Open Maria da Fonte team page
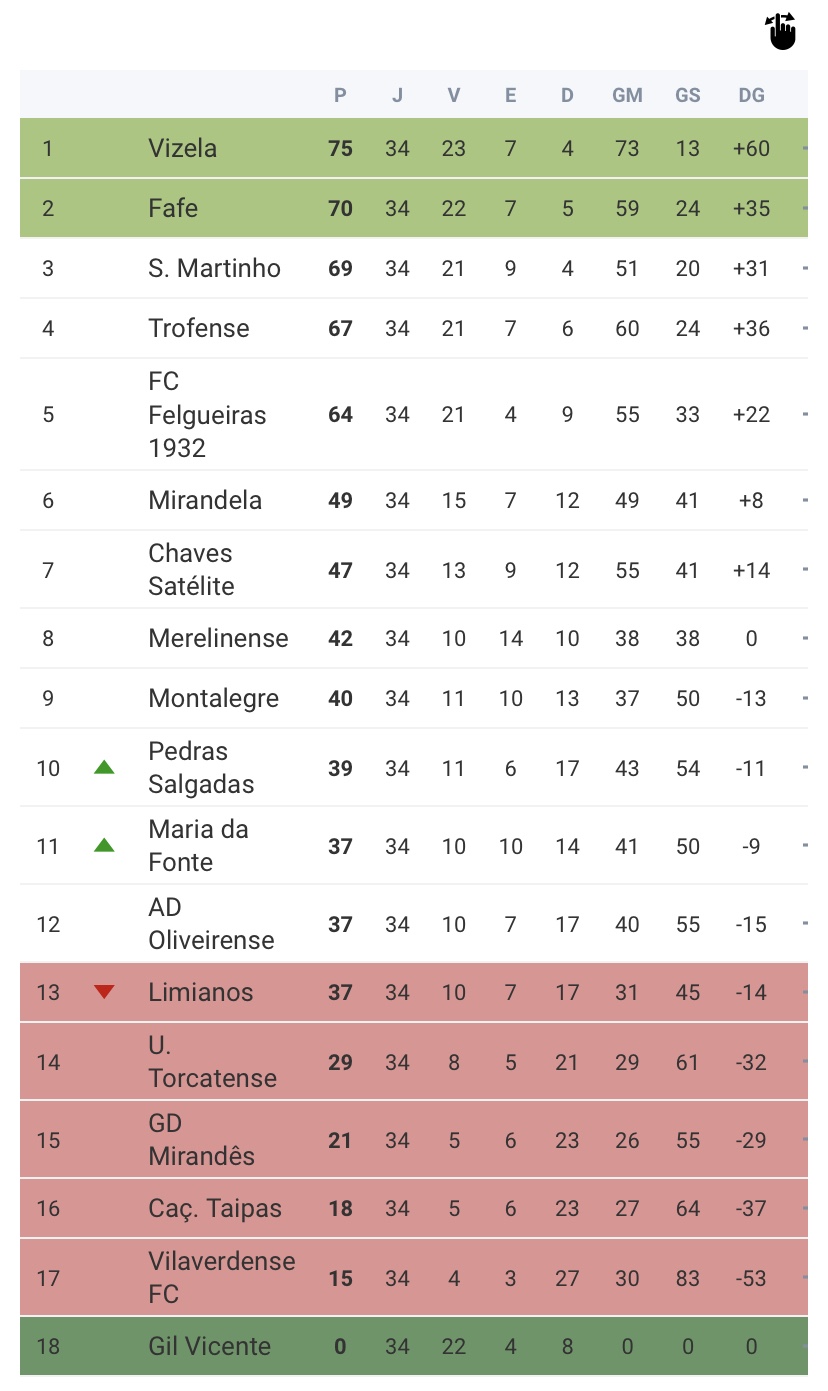This screenshot has height=1391, width=828. click(x=198, y=846)
